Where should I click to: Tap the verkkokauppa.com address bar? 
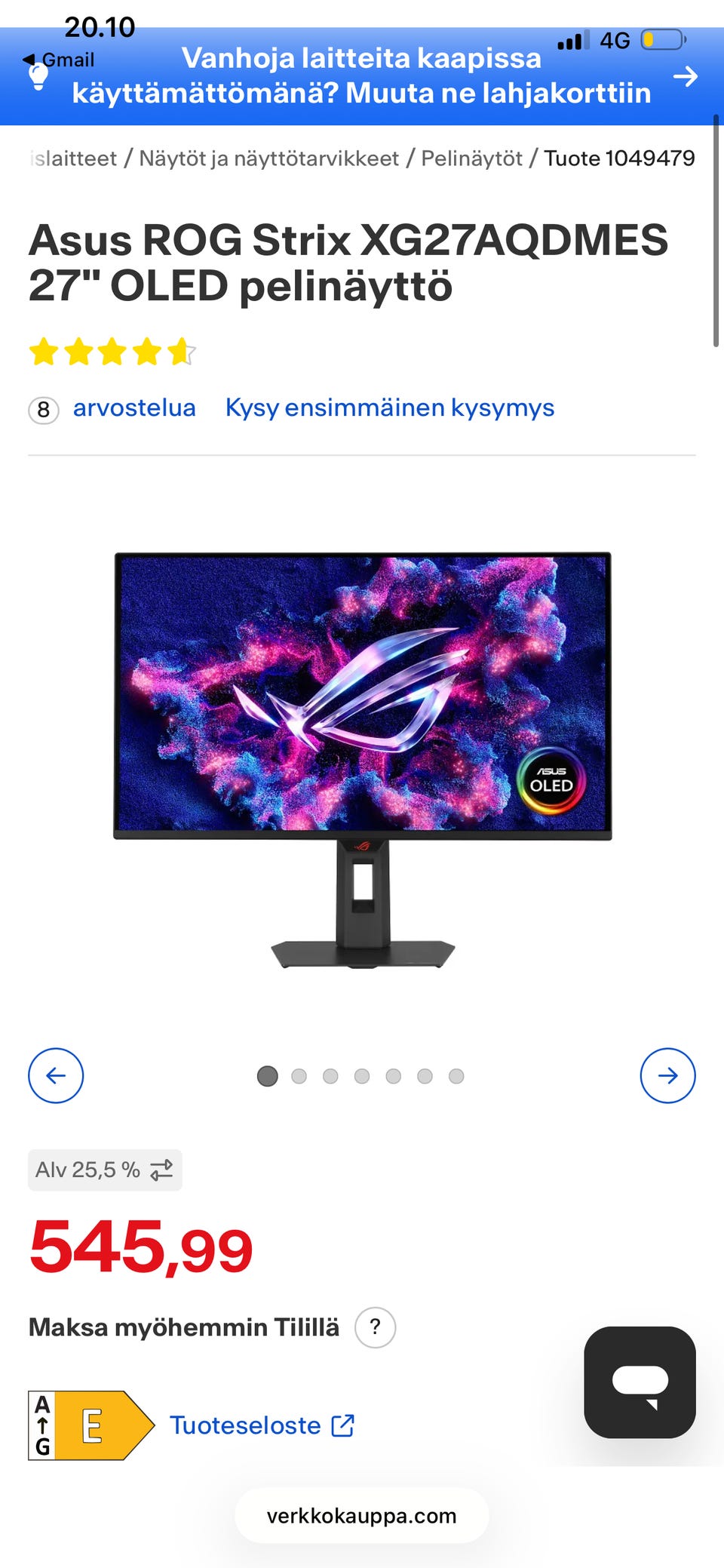point(362,1515)
